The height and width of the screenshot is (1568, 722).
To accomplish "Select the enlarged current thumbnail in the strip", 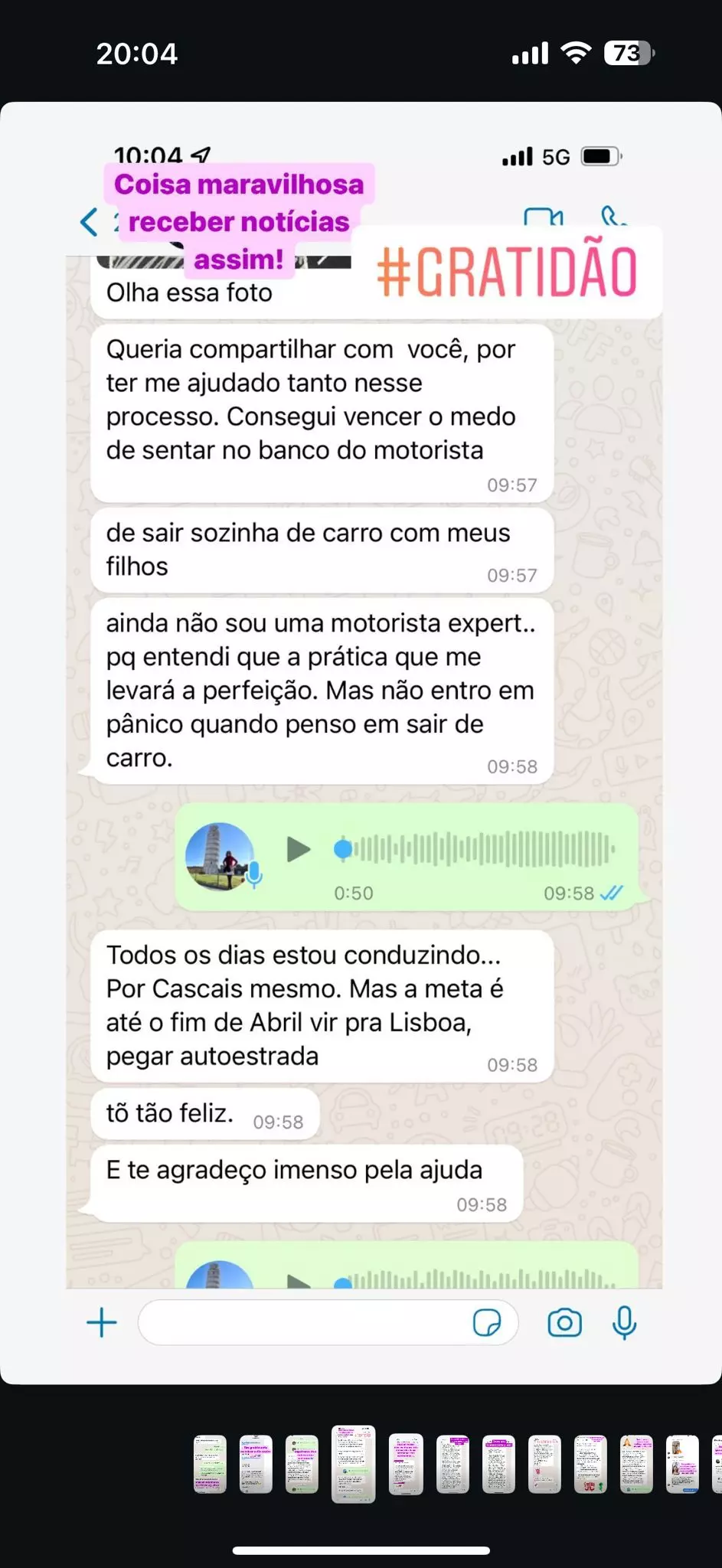I will click(353, 1463).
